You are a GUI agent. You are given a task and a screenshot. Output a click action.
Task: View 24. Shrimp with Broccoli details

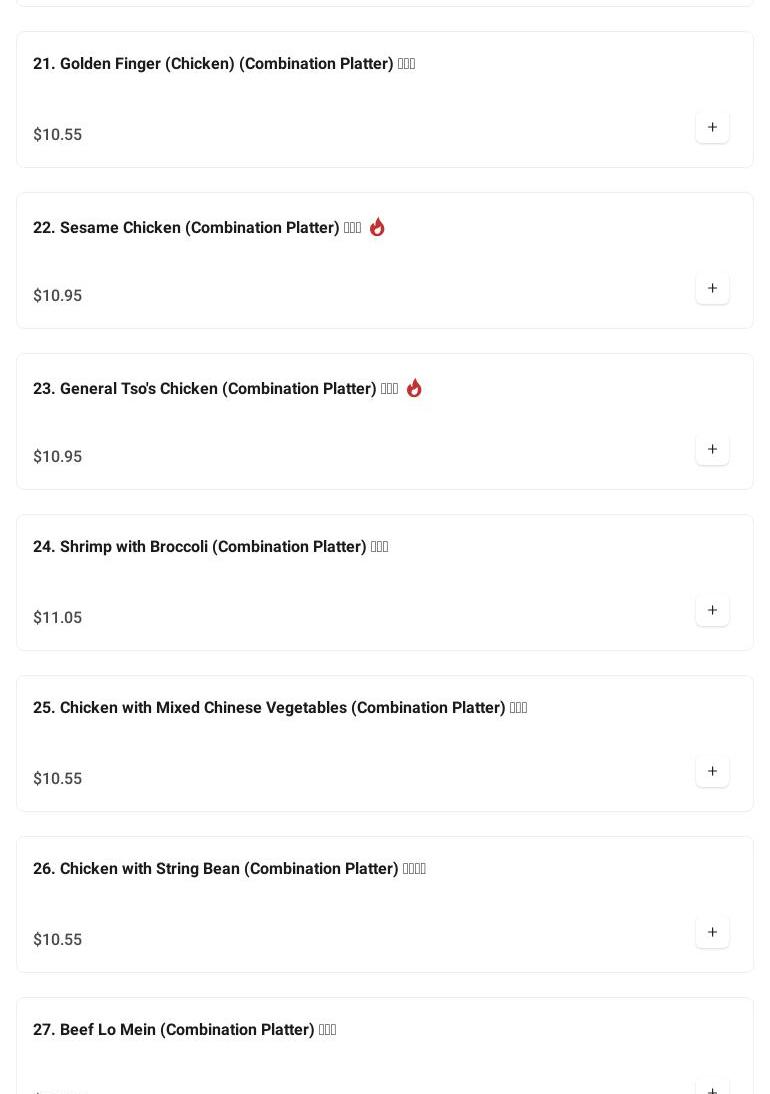pyautogui.click(x=211, y=547)
